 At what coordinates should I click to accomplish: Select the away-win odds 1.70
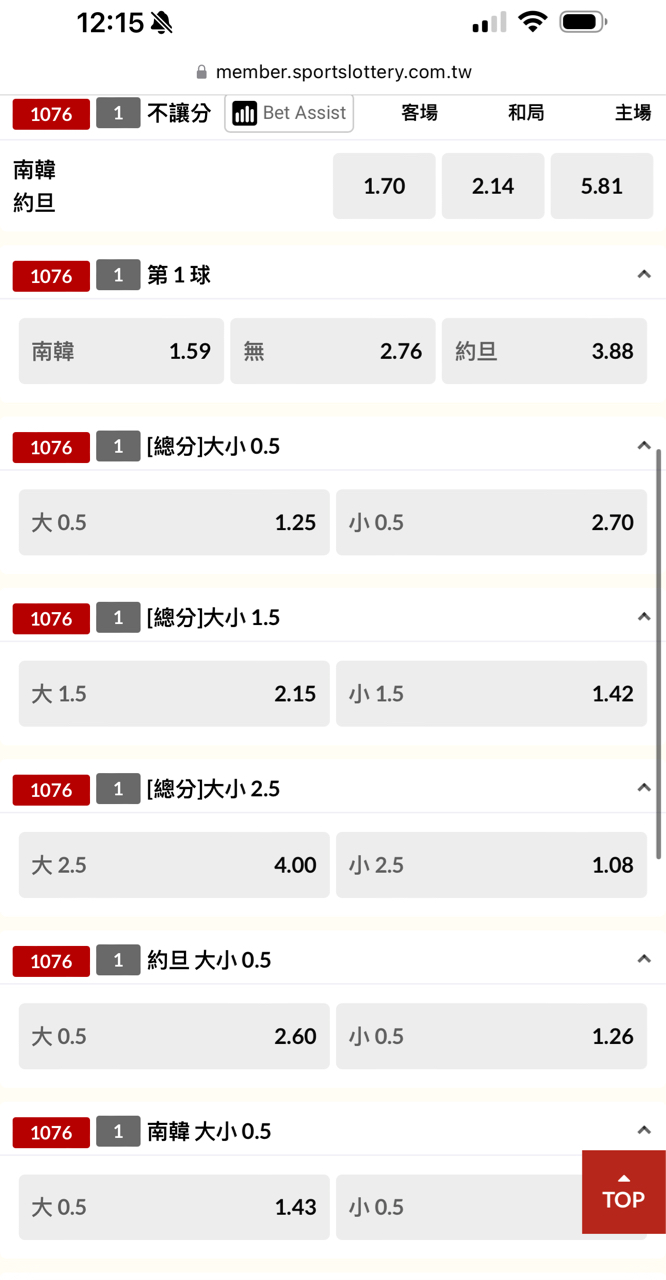pyautogui.click(x=384, y=186)
